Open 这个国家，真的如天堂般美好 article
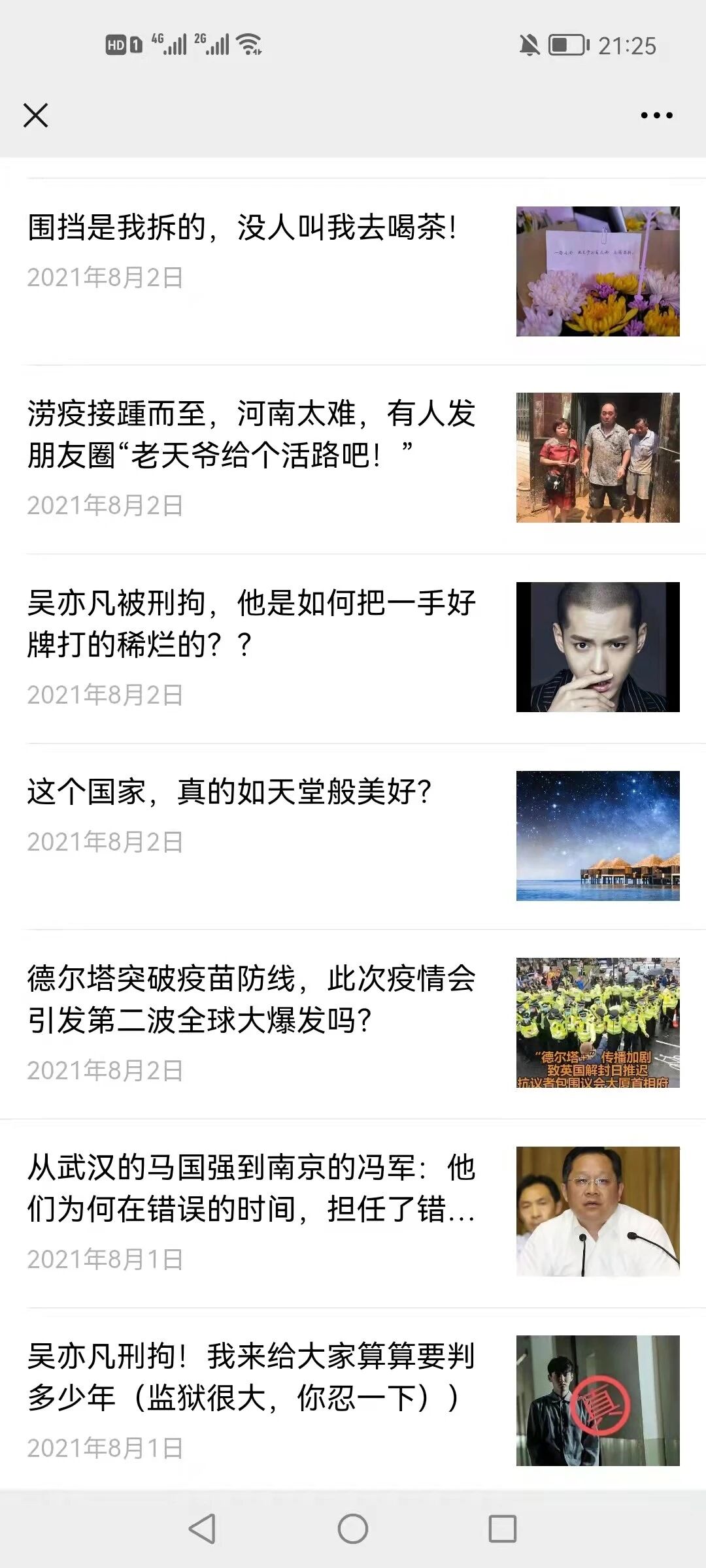The width and height of the screenshot is (706, 1568). (x=229, y=792)
